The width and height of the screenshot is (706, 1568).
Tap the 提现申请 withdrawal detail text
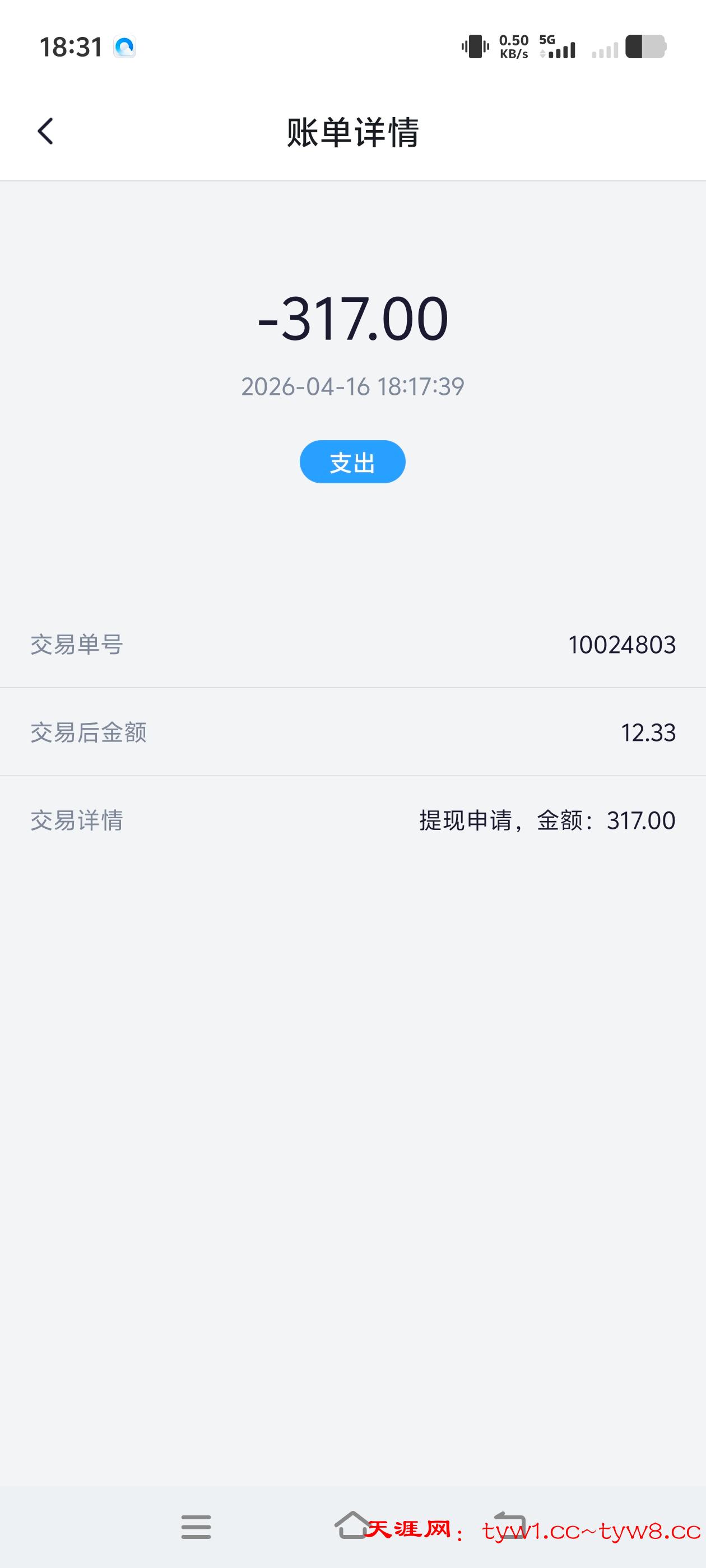click(x=544, y=820)
